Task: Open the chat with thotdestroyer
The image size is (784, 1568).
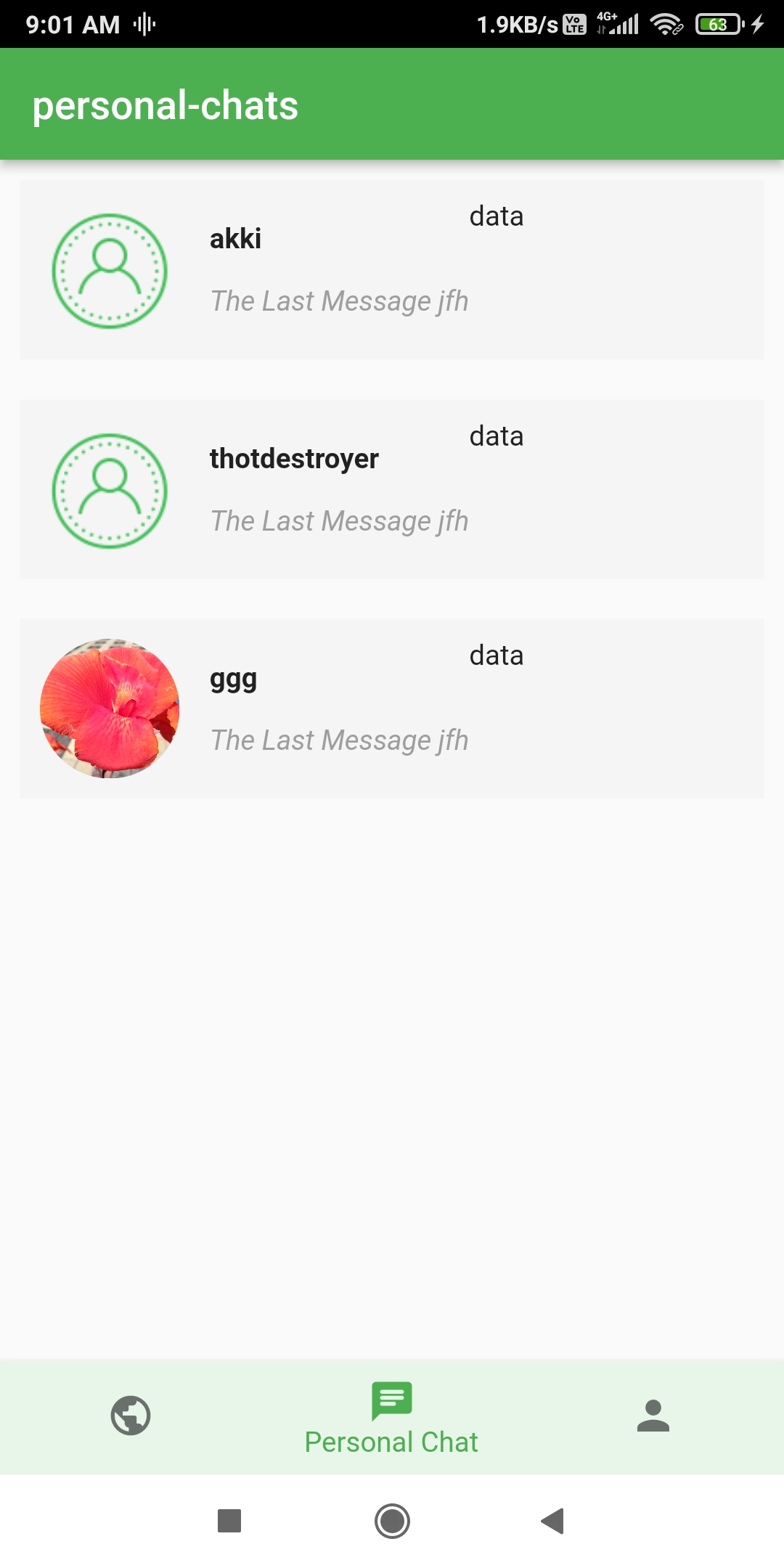Action: (392, 489)
